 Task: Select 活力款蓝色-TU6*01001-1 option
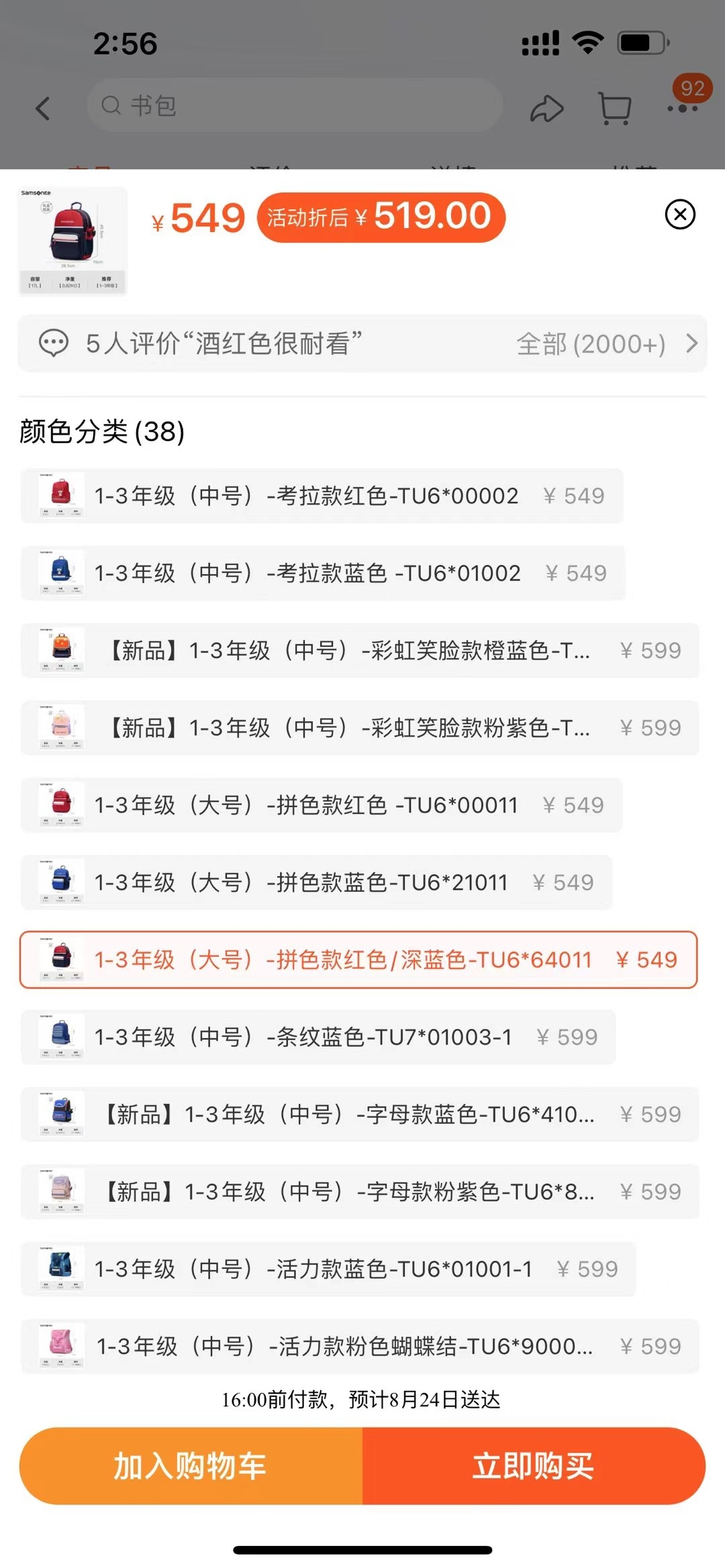coord(328,1269)
